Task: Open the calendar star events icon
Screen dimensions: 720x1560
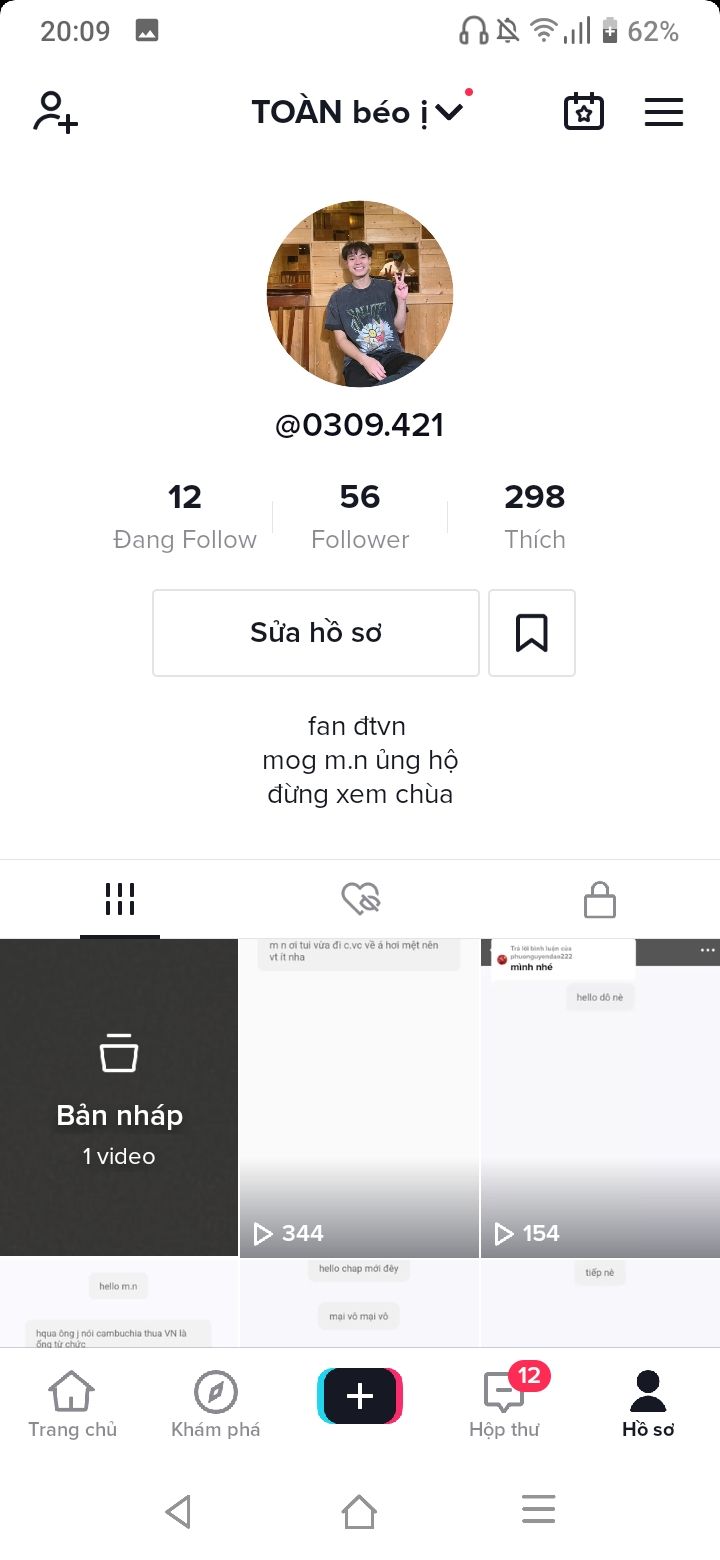Action: coord(584,112)
